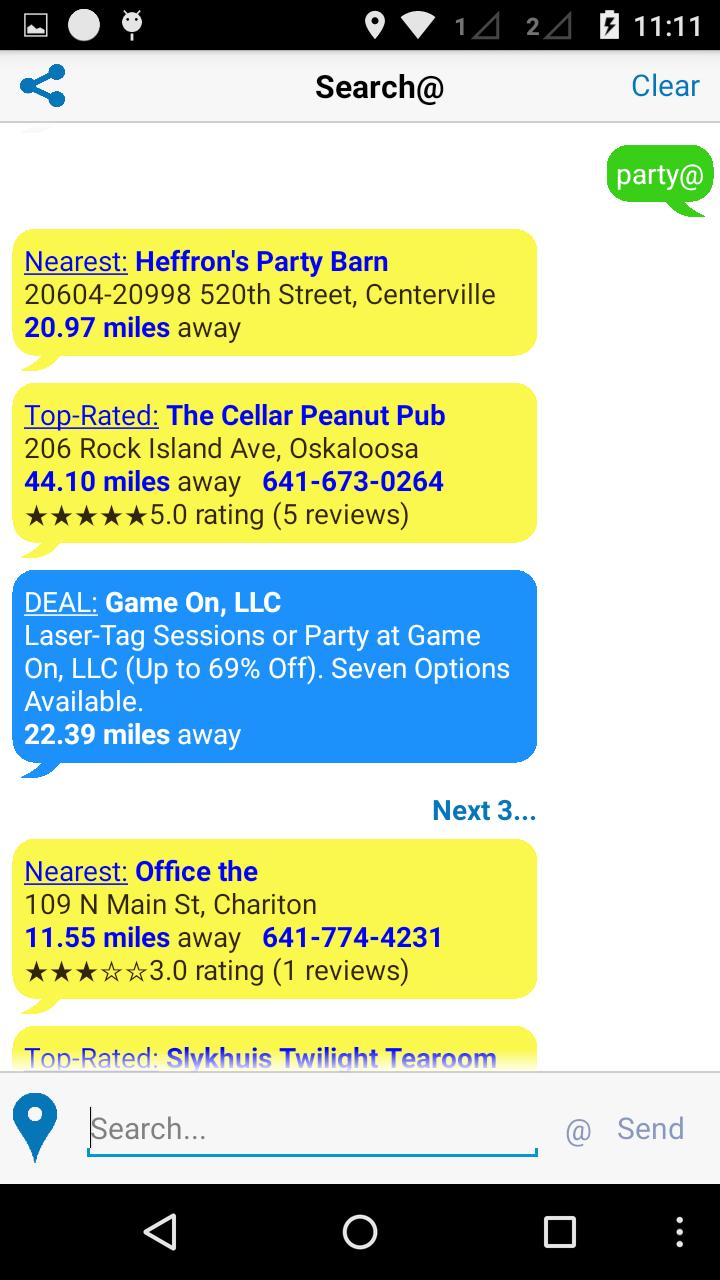Tap the Search... text input field
The width and height of the screenshot is (720, 1280).
[310, 1129]
